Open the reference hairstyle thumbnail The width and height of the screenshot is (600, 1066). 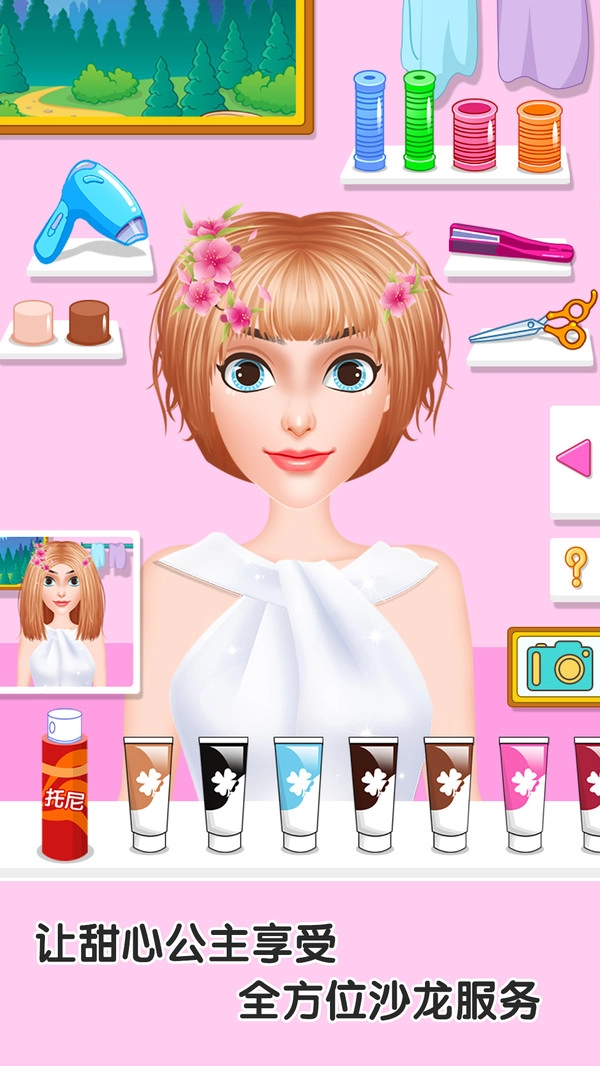click(68, 610)
